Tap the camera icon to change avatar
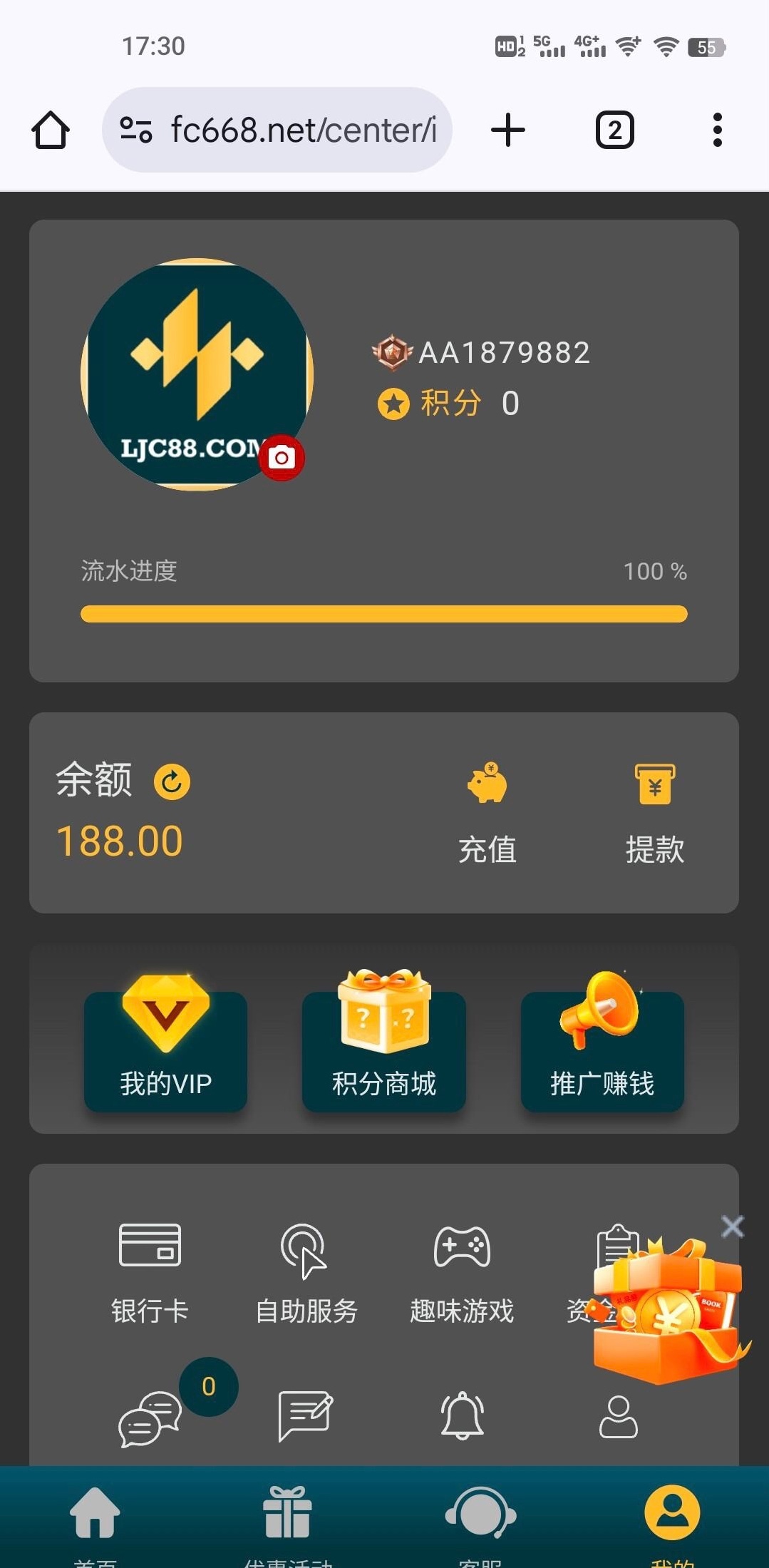The width and height of the screenshot is (769, 1568). [x=282, y=458]
